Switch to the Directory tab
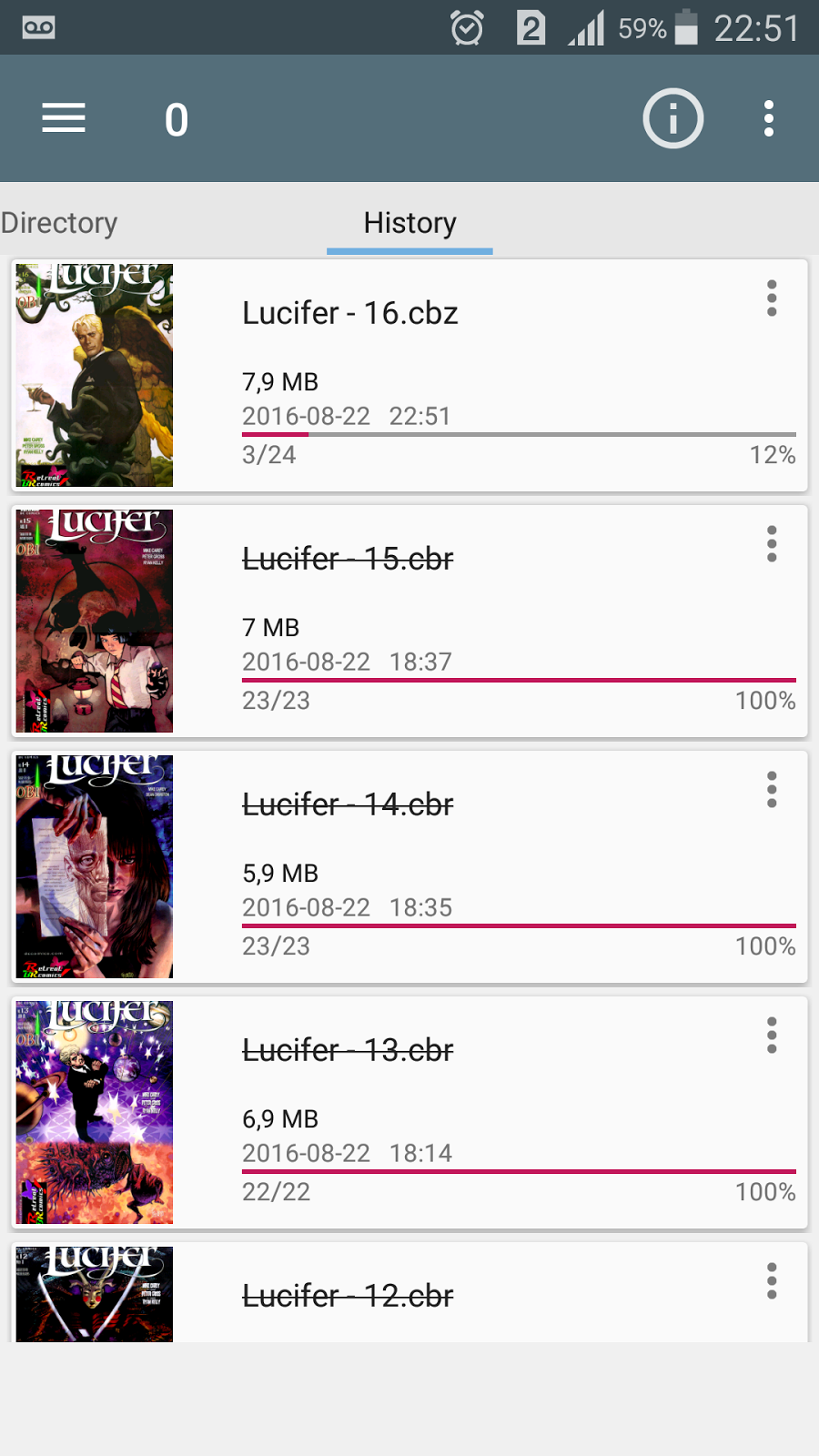 (x=60, y=223)
